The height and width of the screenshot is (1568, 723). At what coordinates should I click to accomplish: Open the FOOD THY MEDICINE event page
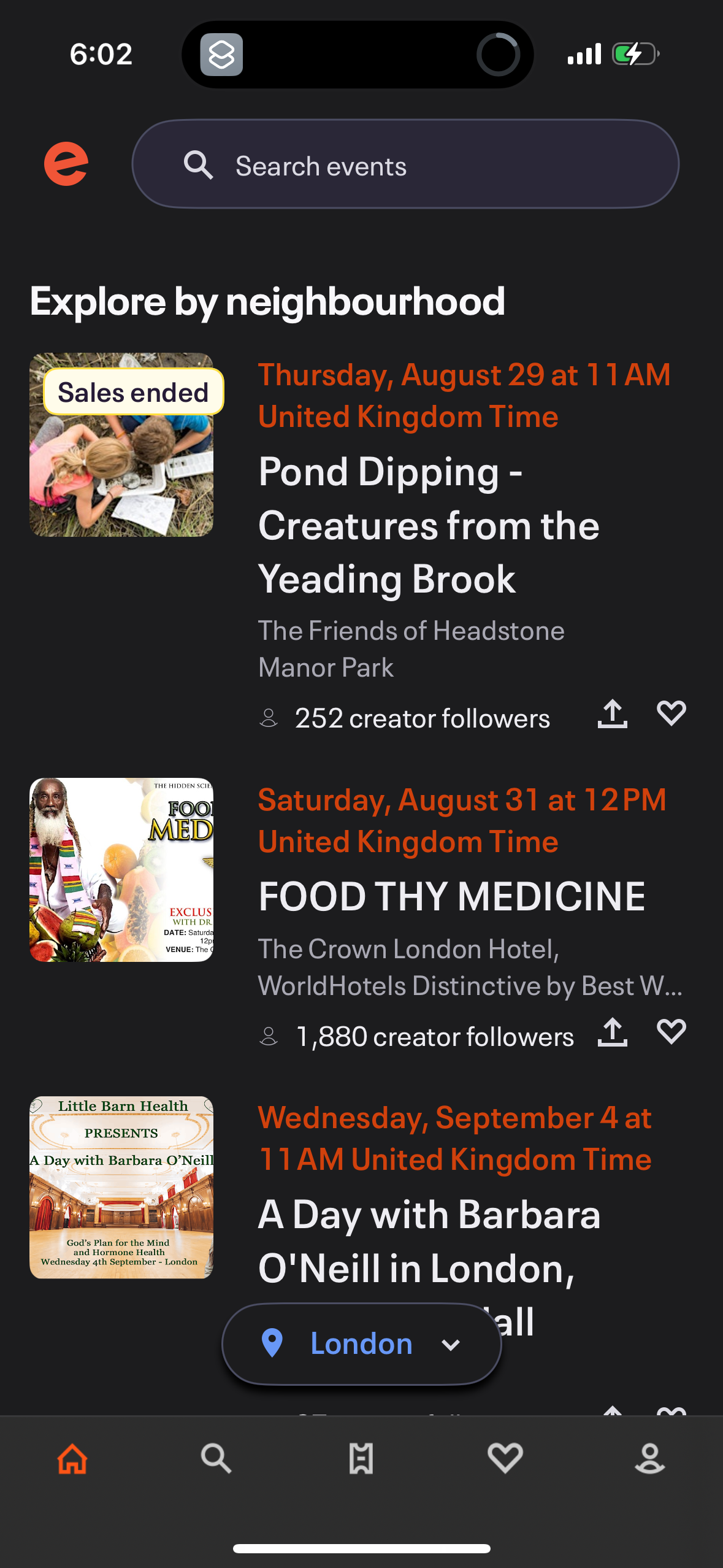coord(451,895)
